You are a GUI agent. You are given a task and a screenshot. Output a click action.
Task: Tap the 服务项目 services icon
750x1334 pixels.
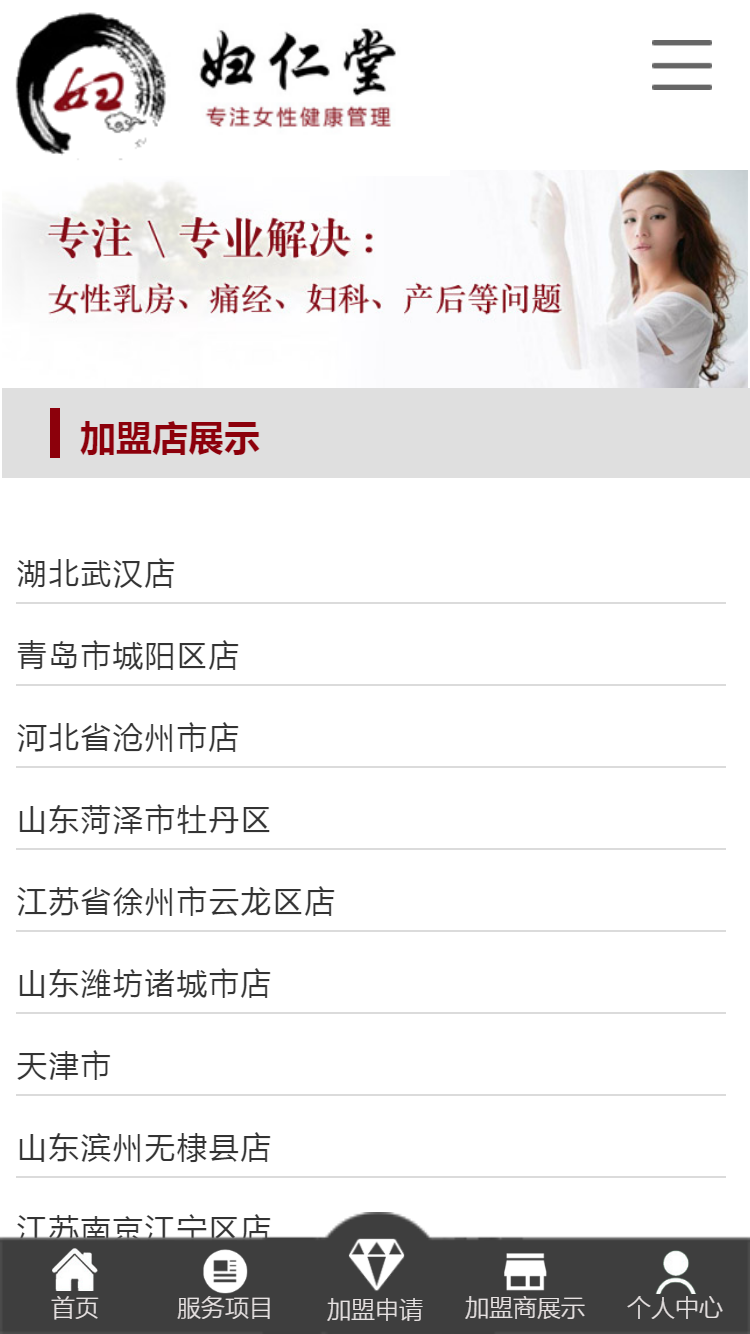224,1272
